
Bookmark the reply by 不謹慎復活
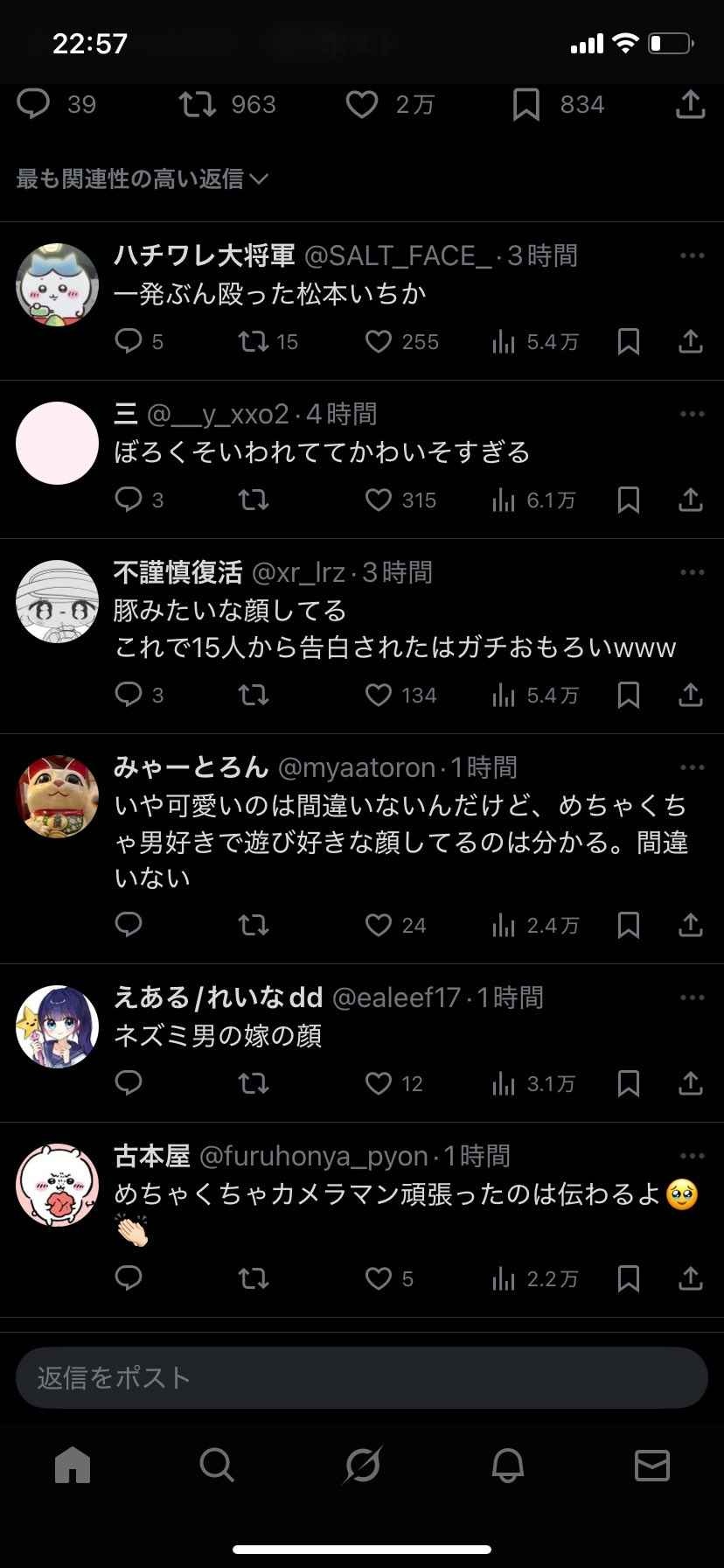[x=628, y=695]
